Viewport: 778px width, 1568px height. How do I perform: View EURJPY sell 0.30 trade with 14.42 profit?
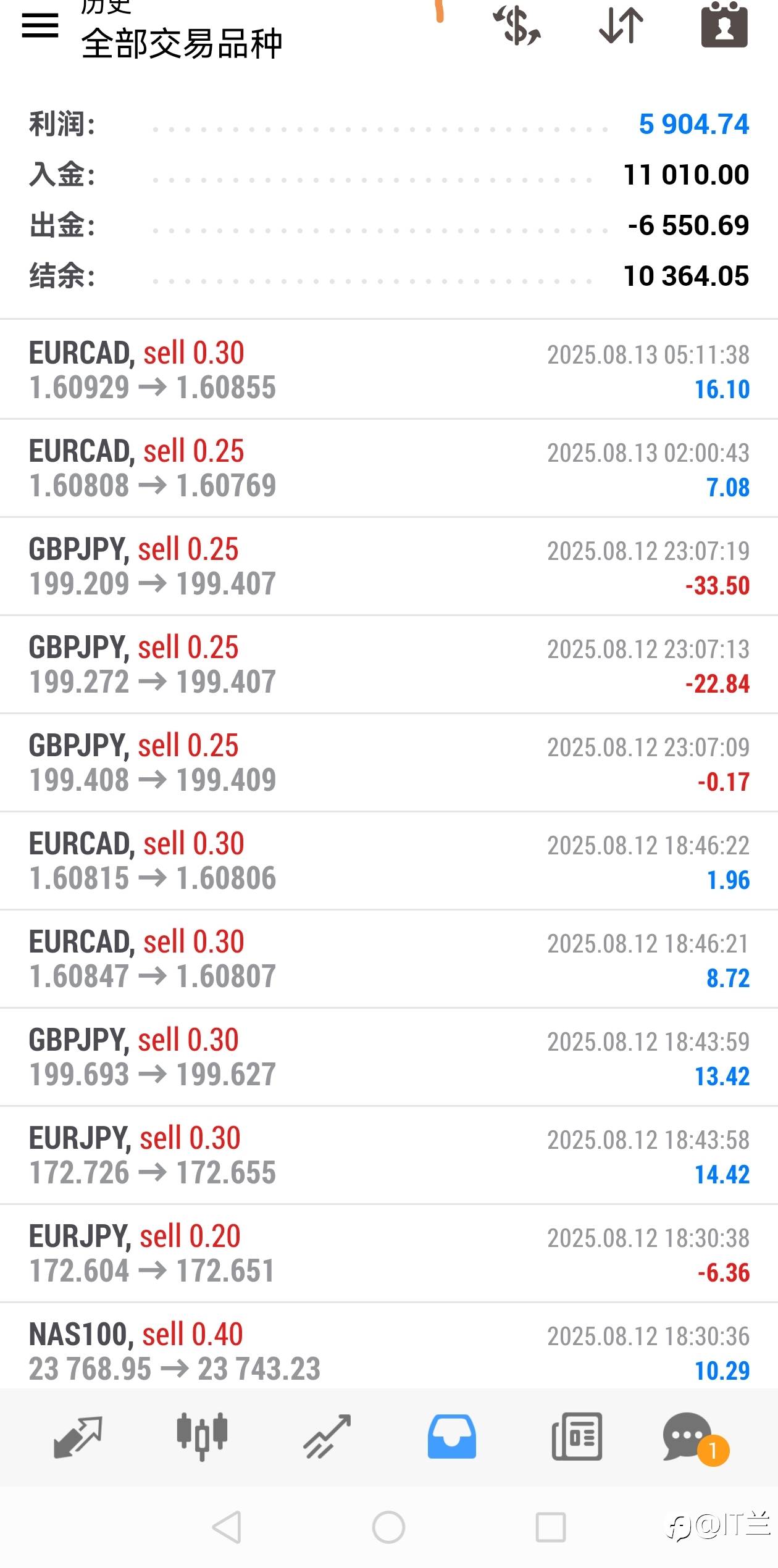(389, 1155)
